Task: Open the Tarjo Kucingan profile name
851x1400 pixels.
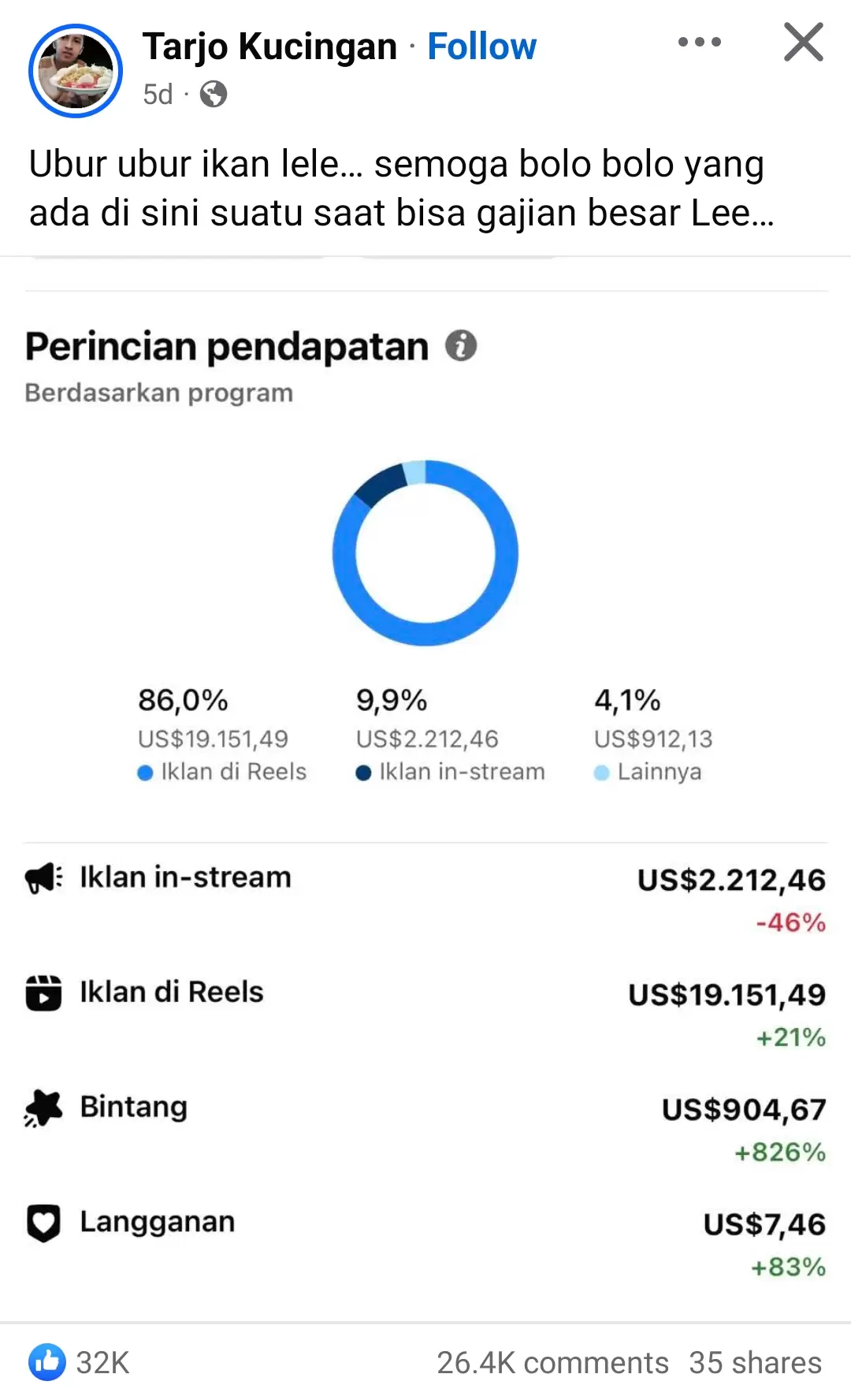Action: 269,47
